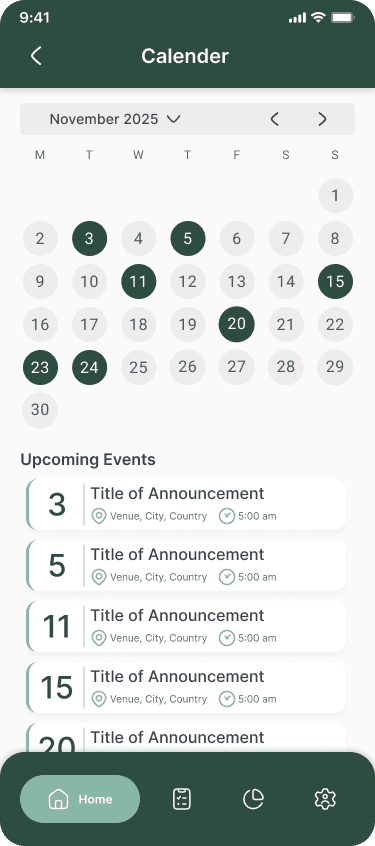The width and height of the screenshot is (375, 846).
Task: Go to the next month
Action: point(322,119)
